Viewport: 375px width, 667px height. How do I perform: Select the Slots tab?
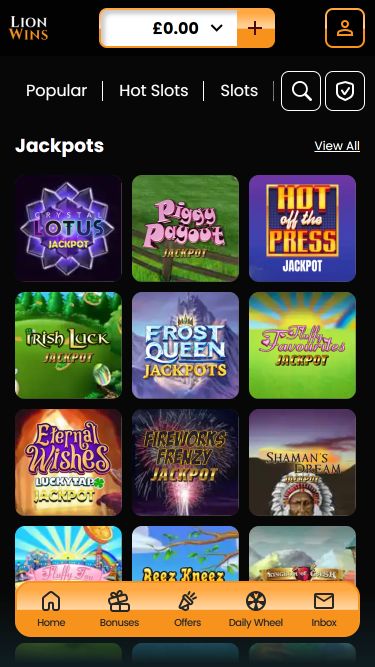pyautogui.click(x=239, y=91)
